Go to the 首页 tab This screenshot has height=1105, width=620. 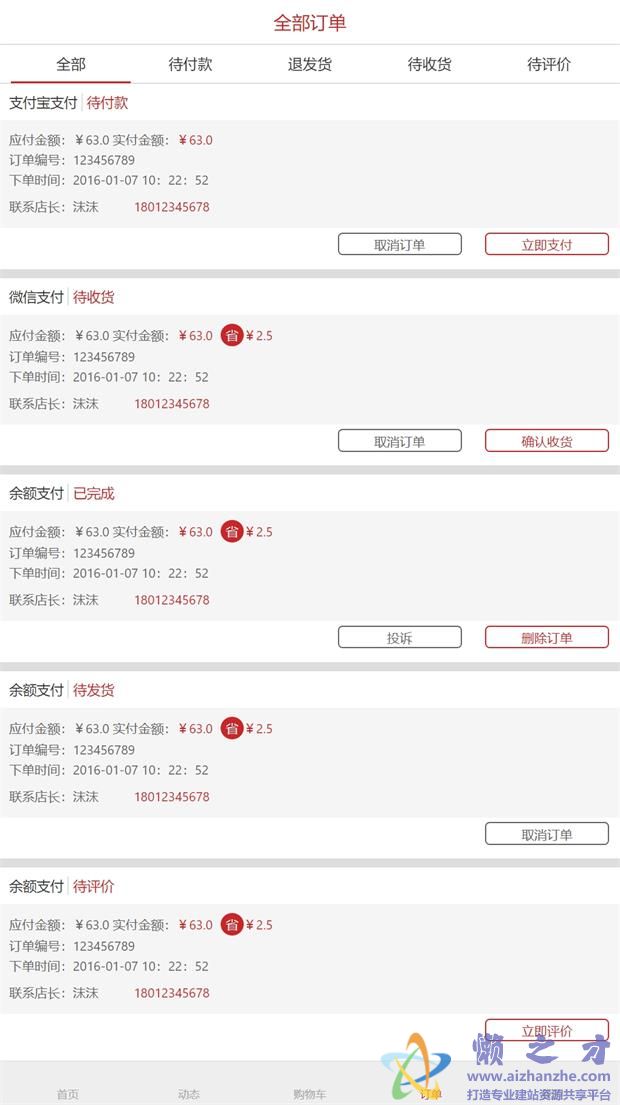pos(68,1093)
